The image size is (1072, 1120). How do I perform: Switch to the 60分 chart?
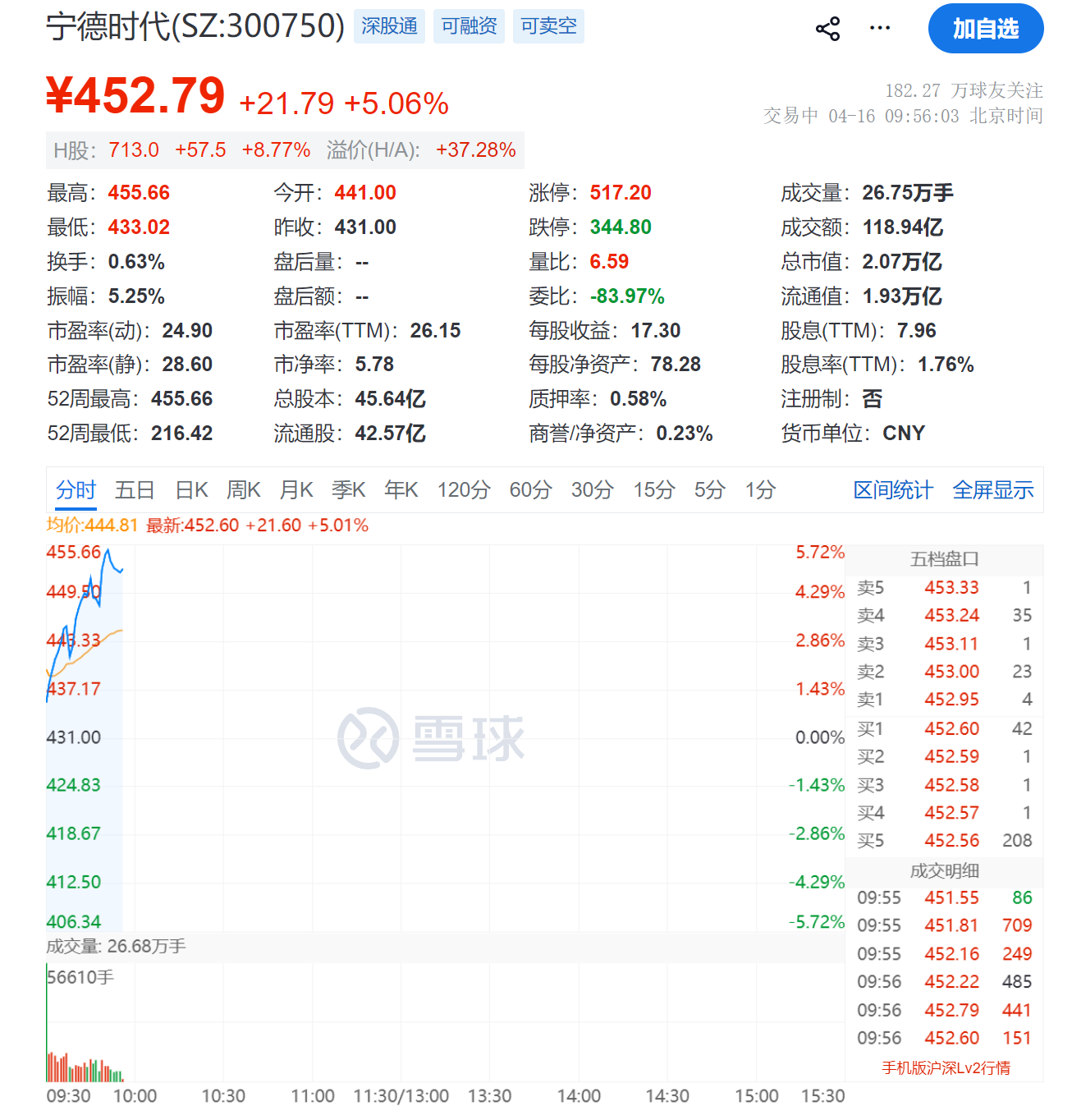click(x=530, y=490)
